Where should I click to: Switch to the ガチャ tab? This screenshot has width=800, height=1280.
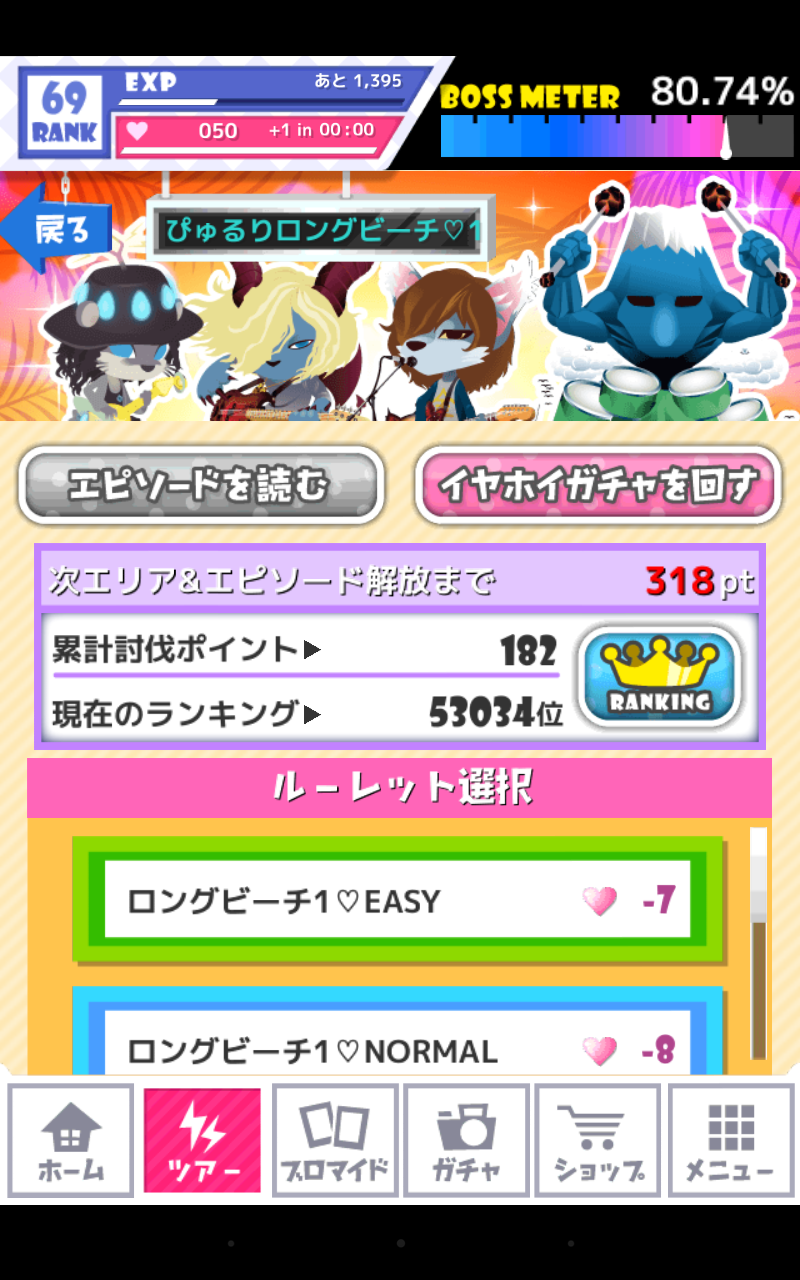point(466,1141)
